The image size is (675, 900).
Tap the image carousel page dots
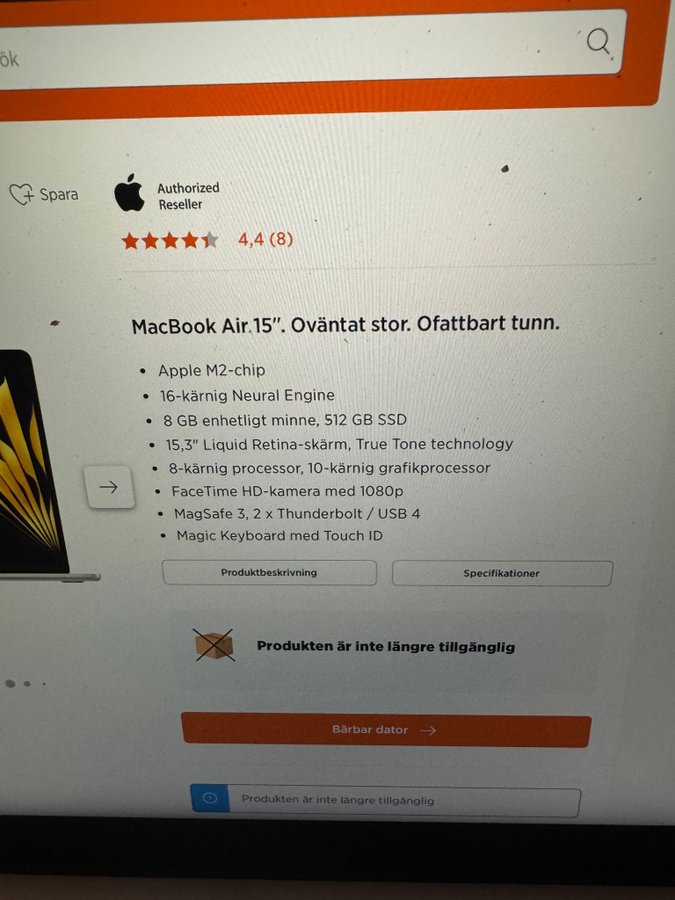coord(26,684)
